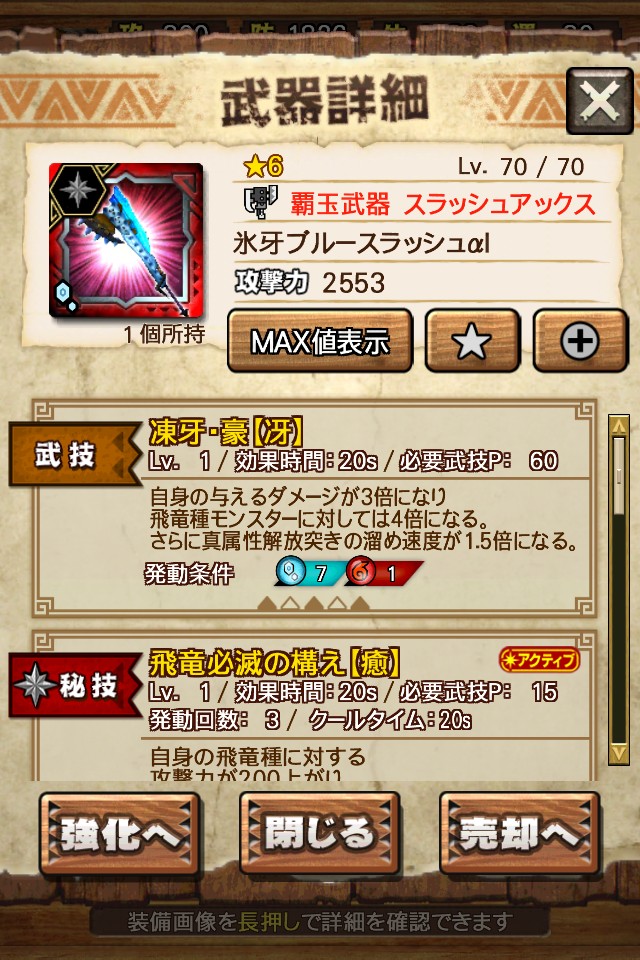
Task: Tap the MAX値表示 button
Action: [319, 341]
